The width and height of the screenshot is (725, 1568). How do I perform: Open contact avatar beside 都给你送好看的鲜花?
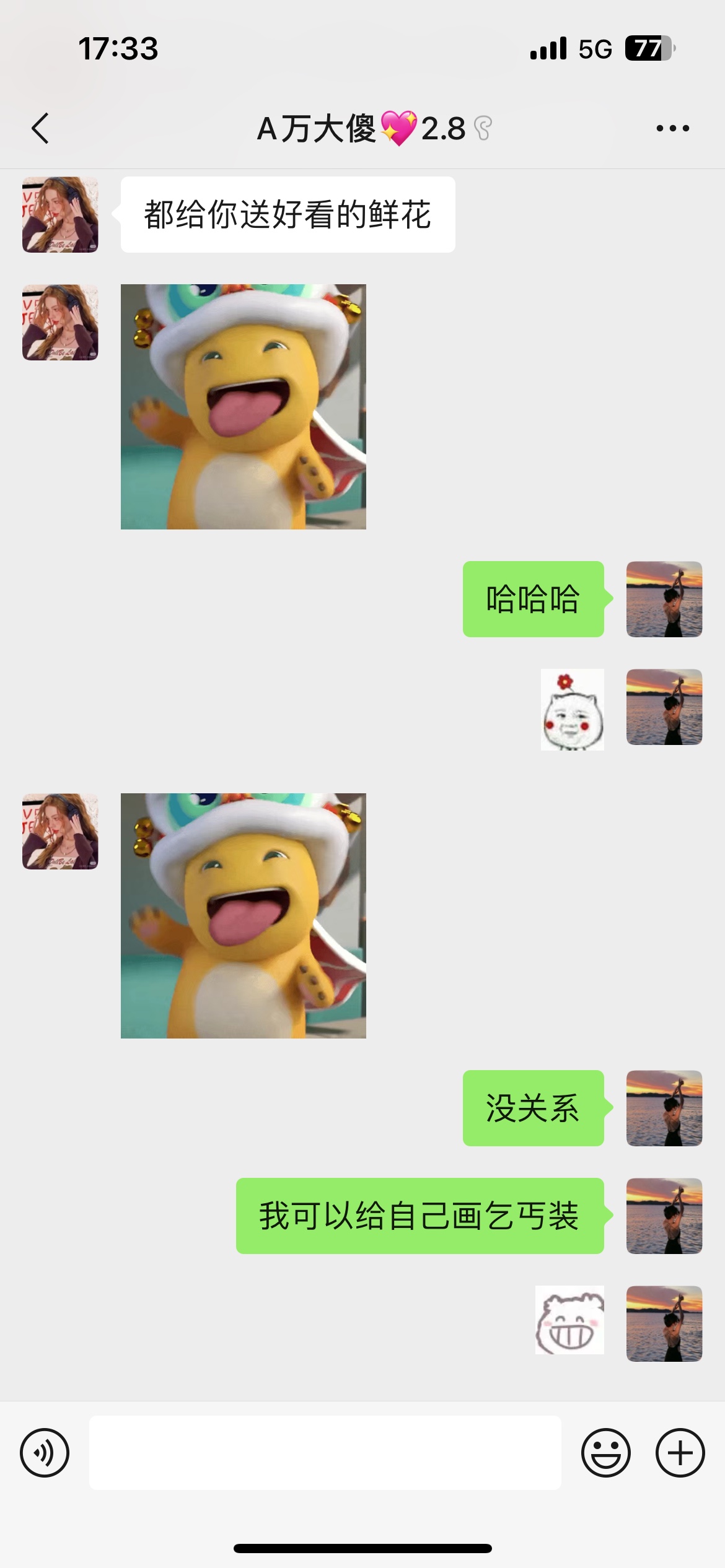pos(60,215)
